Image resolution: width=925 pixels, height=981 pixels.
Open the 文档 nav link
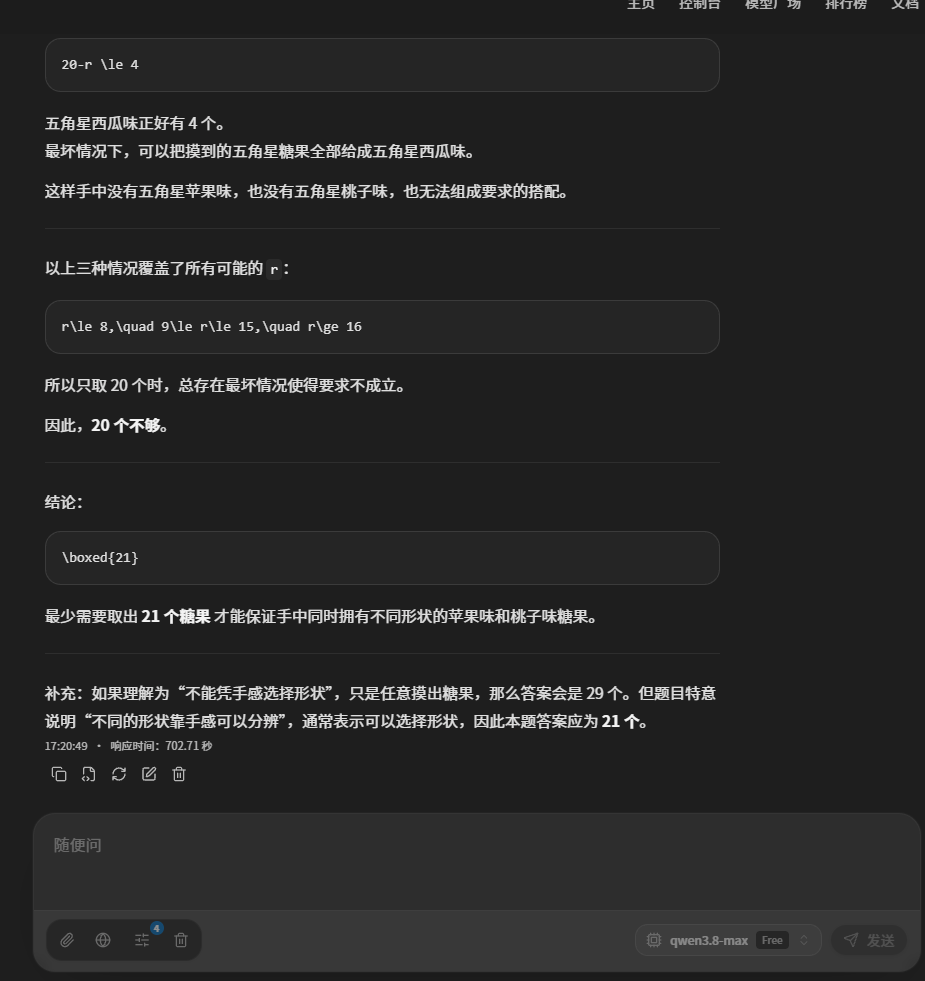click(905, 4)
